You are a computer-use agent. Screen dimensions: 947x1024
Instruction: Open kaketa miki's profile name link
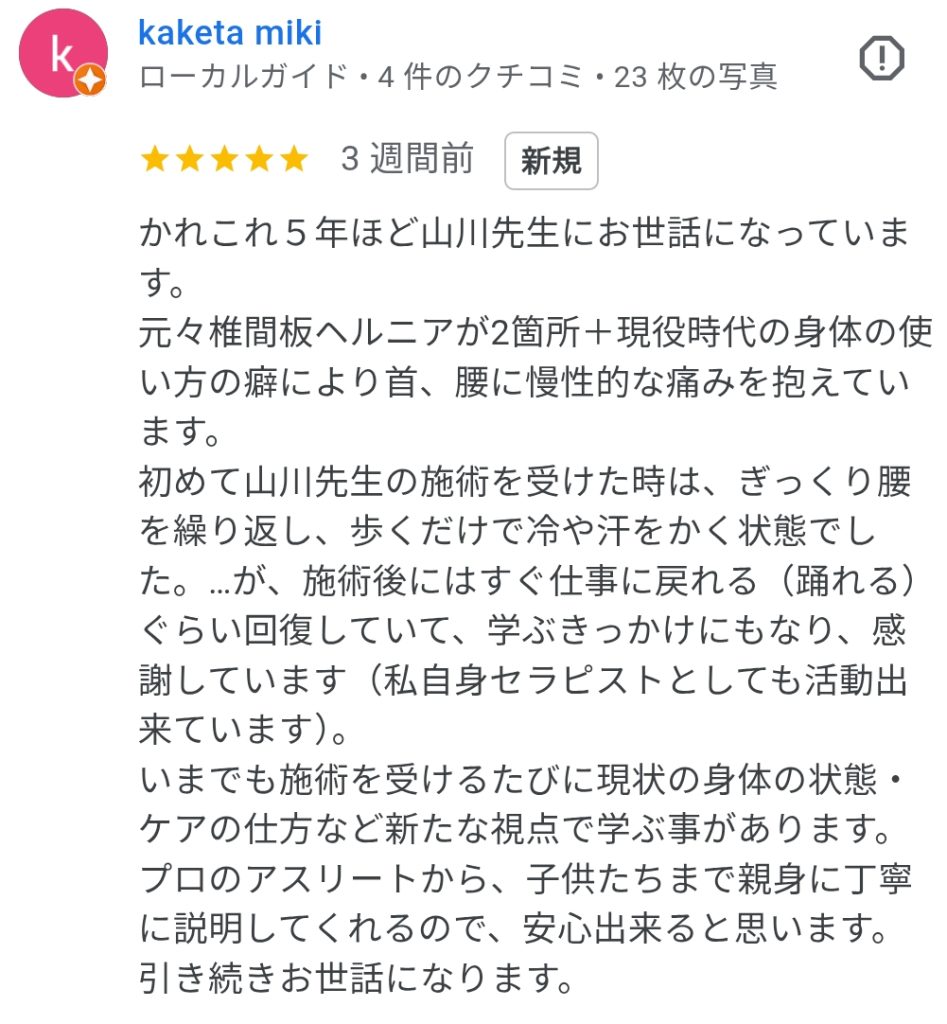point(230,33)
